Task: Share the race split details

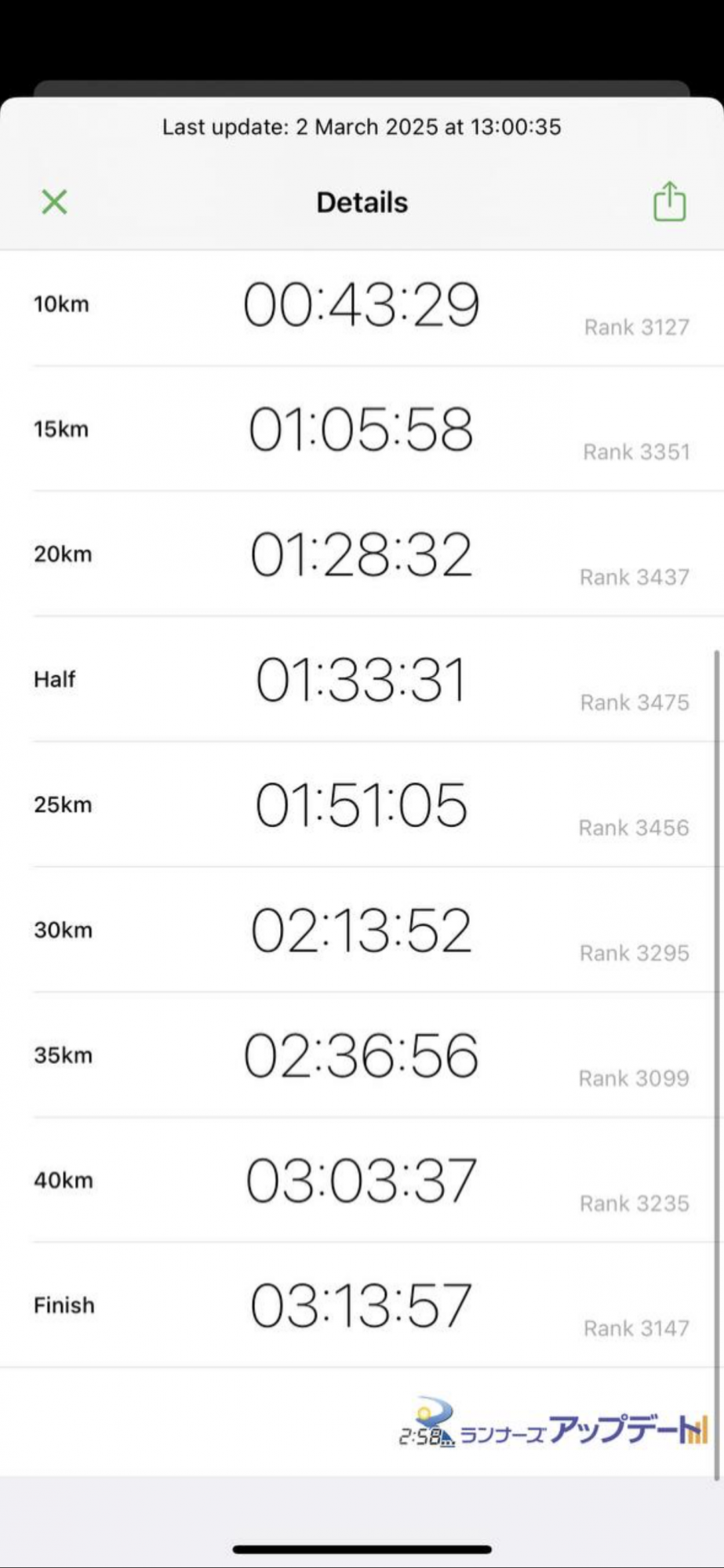Action: pos(669,201)
